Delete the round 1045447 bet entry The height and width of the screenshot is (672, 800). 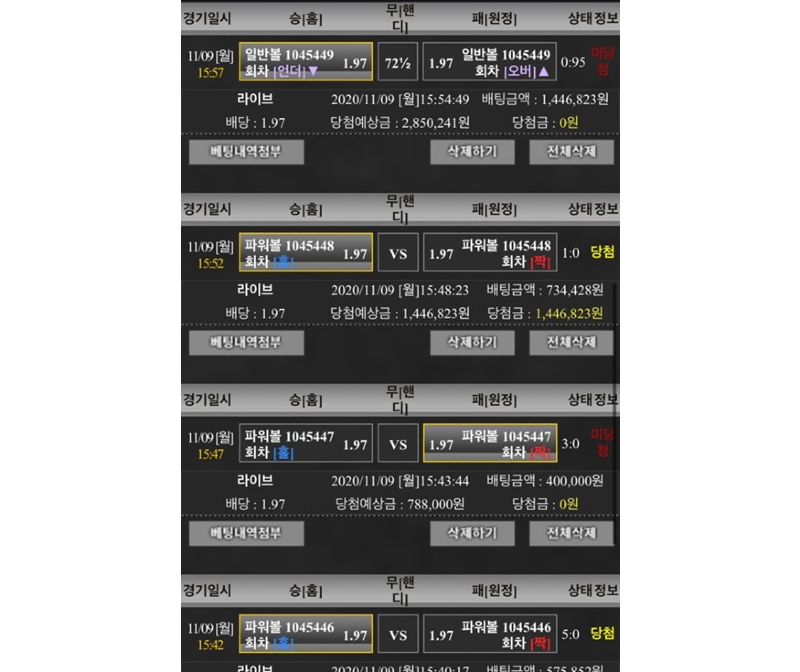(x=472, y=533)
